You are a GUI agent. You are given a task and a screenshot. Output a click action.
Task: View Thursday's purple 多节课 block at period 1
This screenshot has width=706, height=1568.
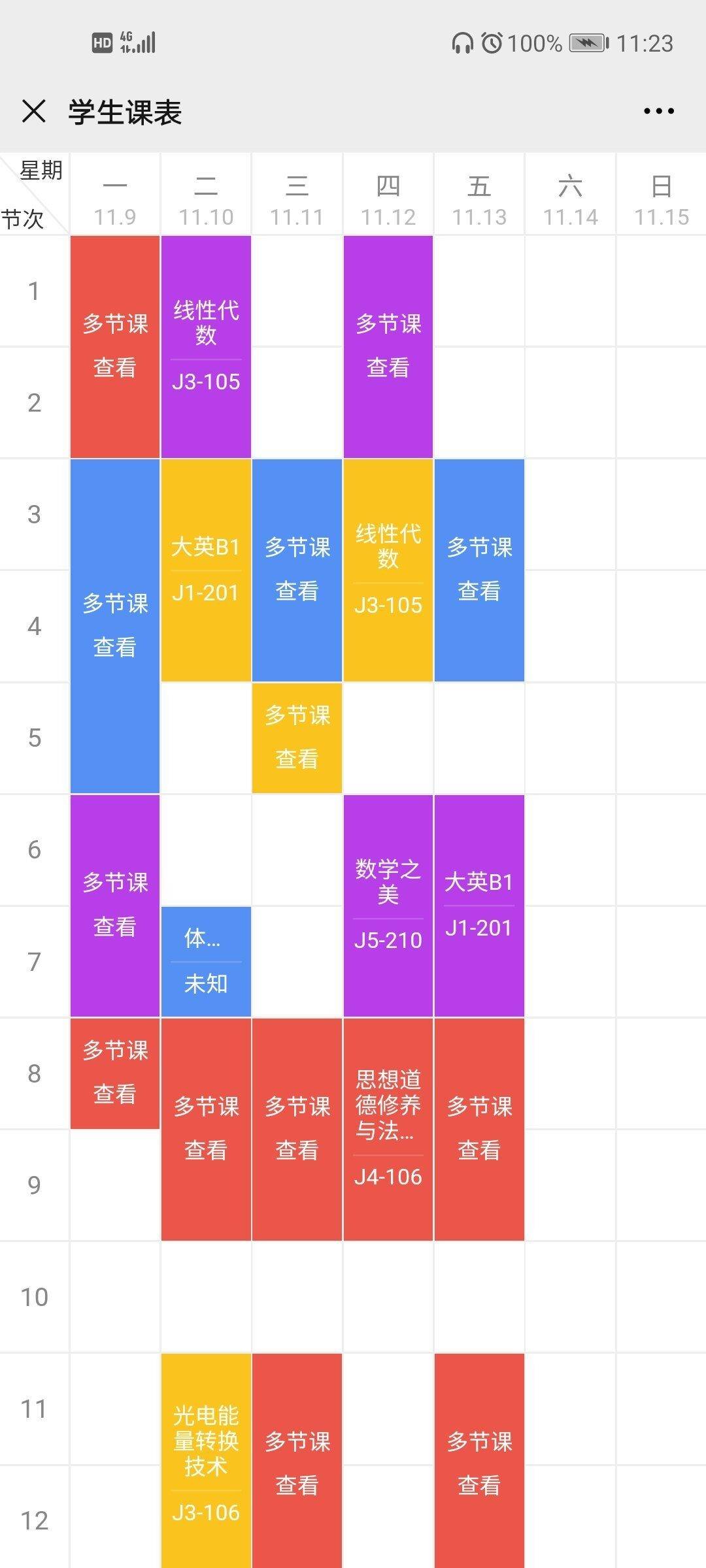click(x=388, y=347)
